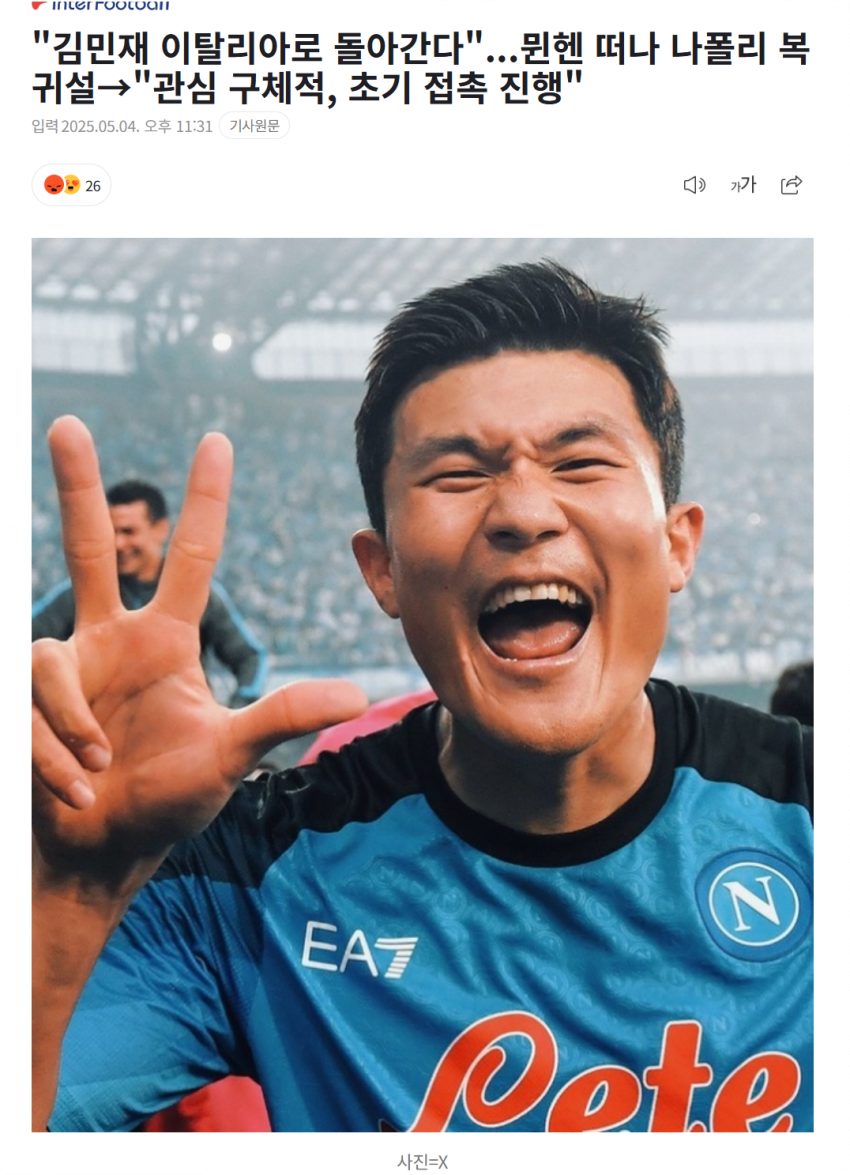This screenshot has height=1175, width=850.
Task: Tap the emoji reactions button showing 26
Action: [71, 185]
